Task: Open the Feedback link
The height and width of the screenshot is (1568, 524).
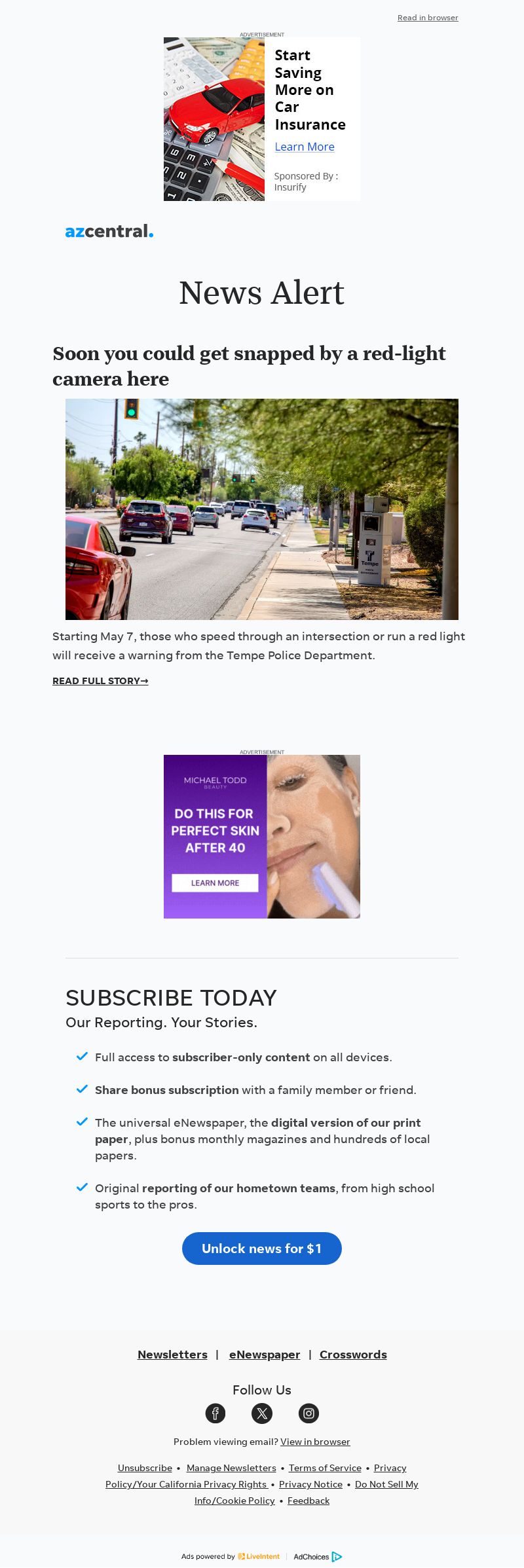Action: point(309,1501)
